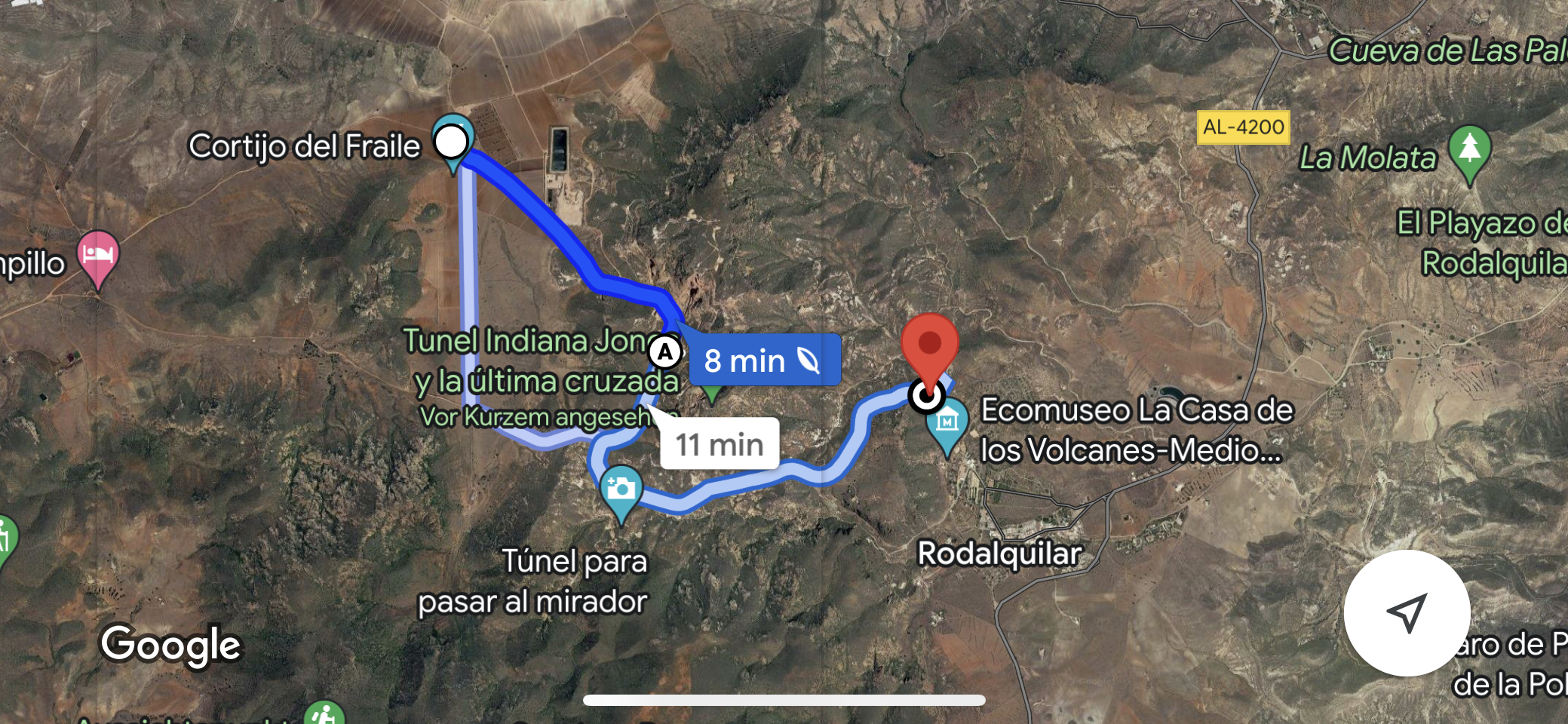Select the 8 min eco-friendly route
This screenshot has width=1568, height=724.
[x=763, y=360]
